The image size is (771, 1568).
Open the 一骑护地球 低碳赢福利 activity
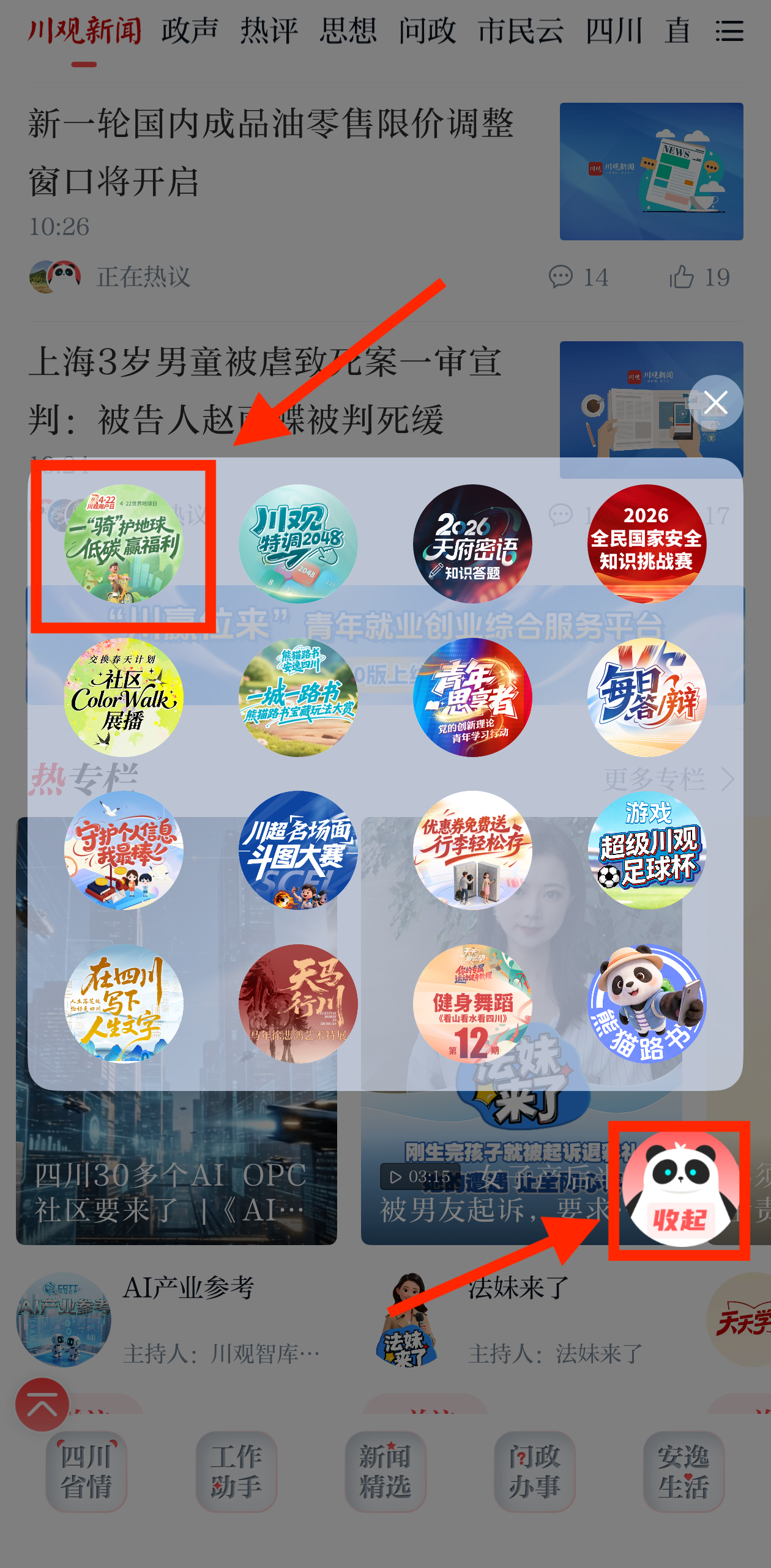click(x=124, y=544)
